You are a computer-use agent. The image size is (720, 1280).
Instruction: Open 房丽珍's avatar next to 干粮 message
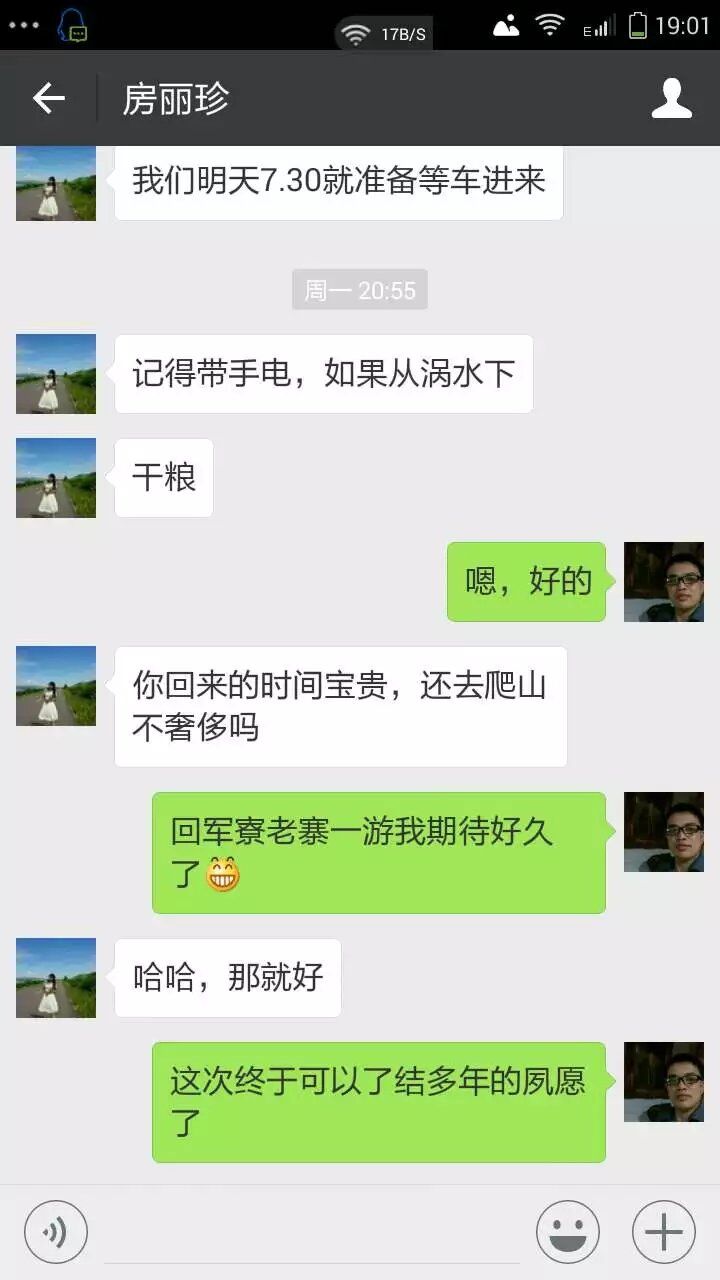(55, 478)
